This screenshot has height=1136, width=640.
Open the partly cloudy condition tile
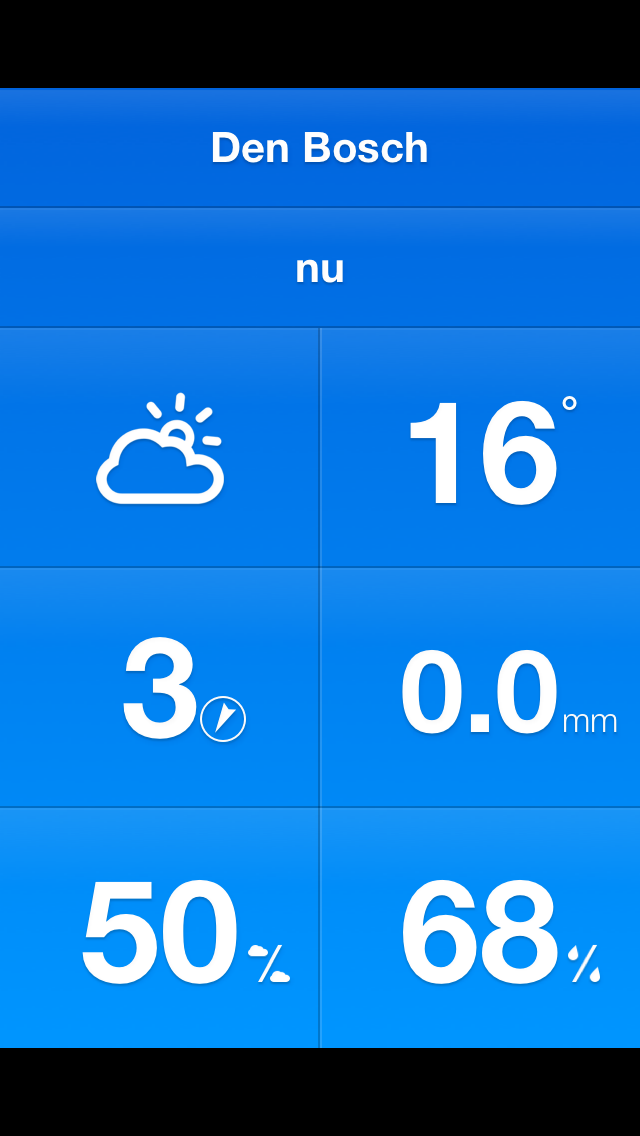point(160,448)
